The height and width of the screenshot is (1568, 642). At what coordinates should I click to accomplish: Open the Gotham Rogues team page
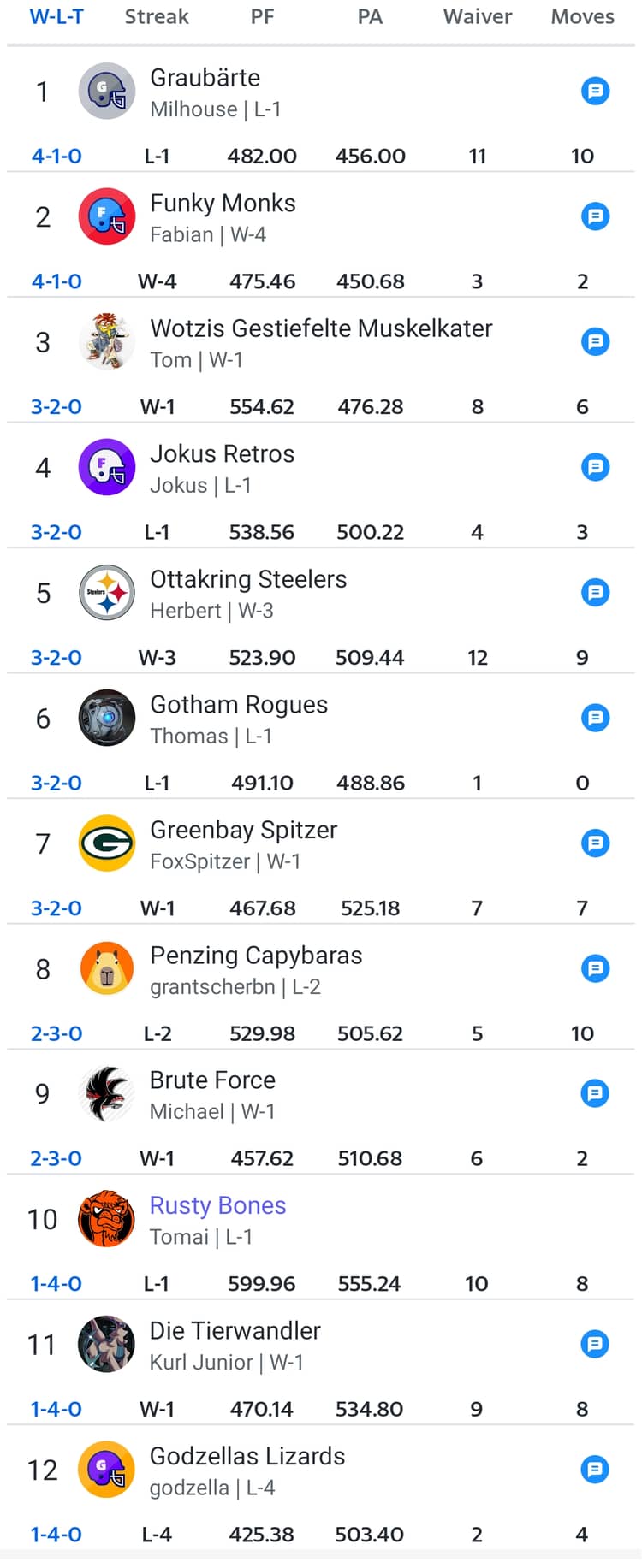pyautogui.click(x=239, y=705)
